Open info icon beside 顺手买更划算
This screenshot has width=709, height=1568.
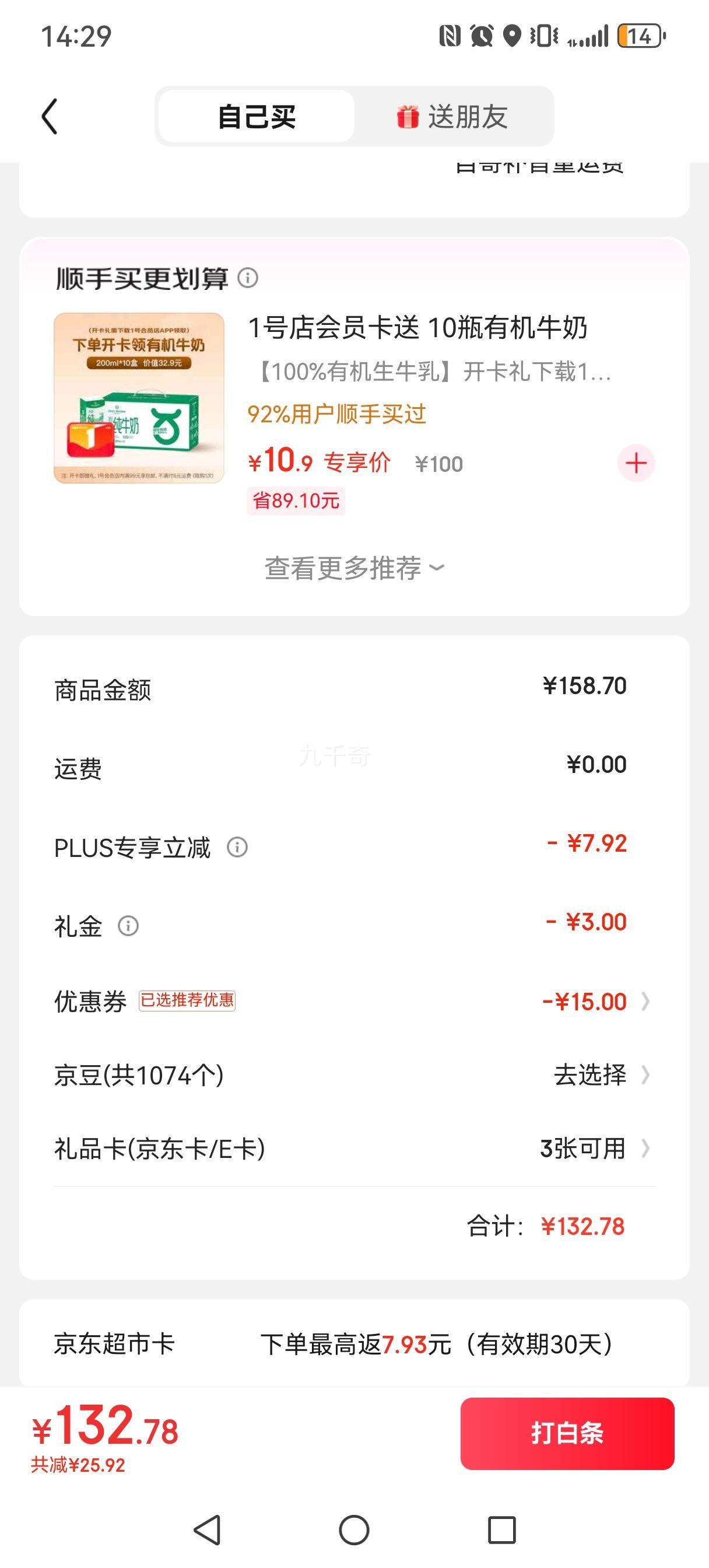[x=248, y=278]
